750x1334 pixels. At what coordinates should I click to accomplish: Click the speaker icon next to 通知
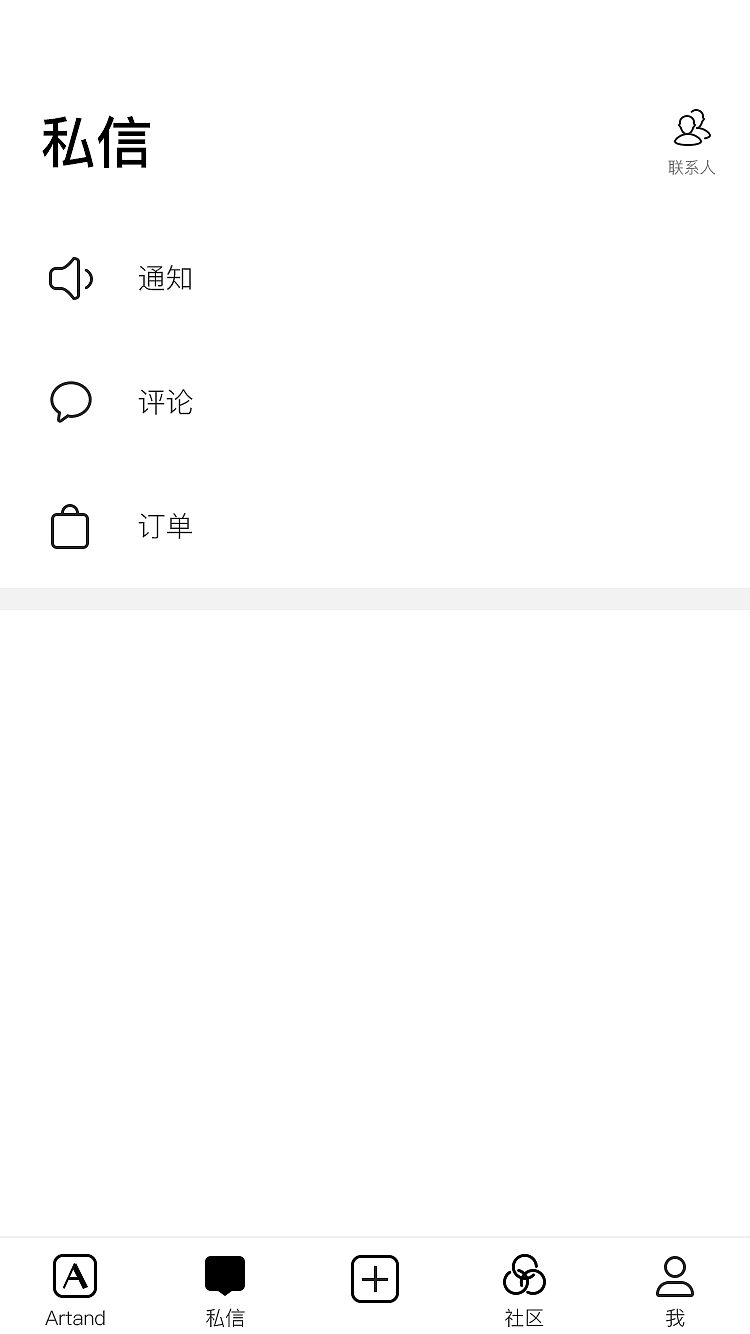pyautogui.click(x=70, y=279)
